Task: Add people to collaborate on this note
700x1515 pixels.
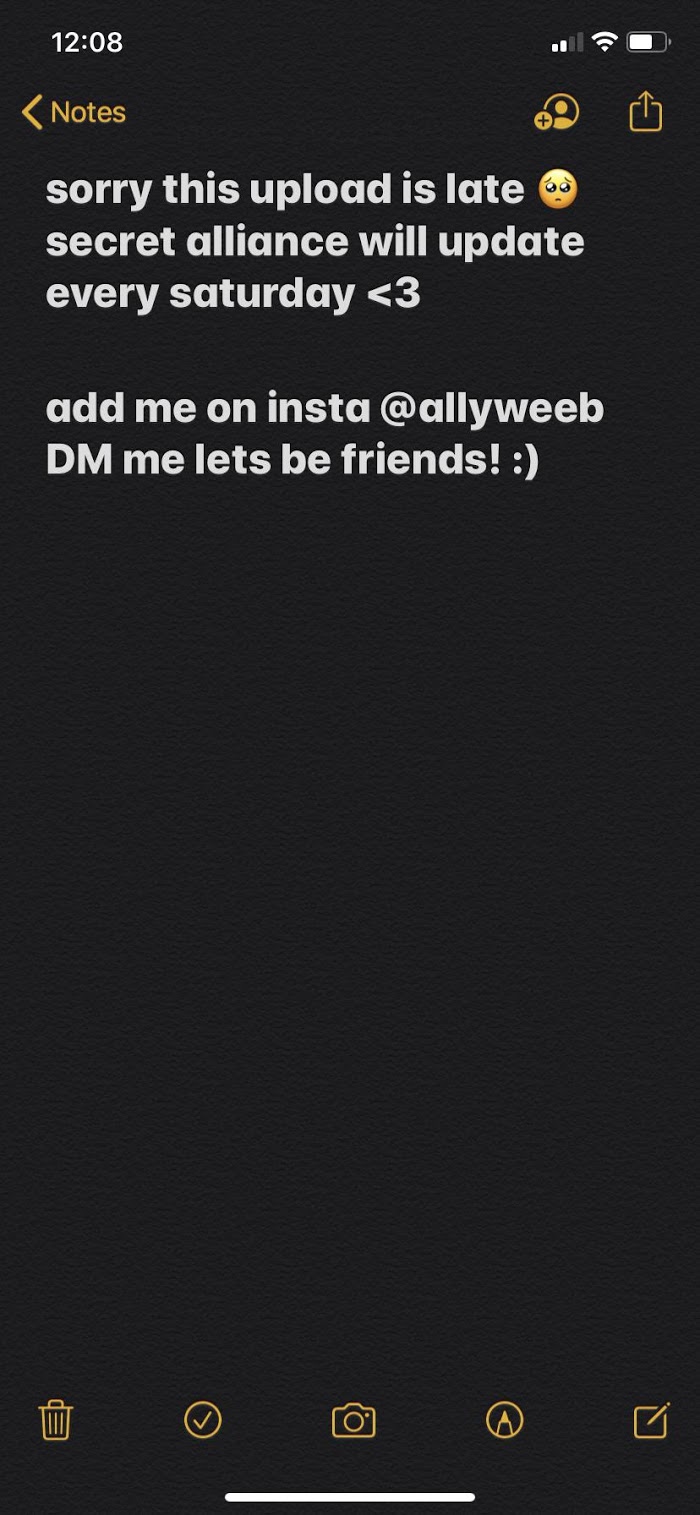Action: pos(556,112)
